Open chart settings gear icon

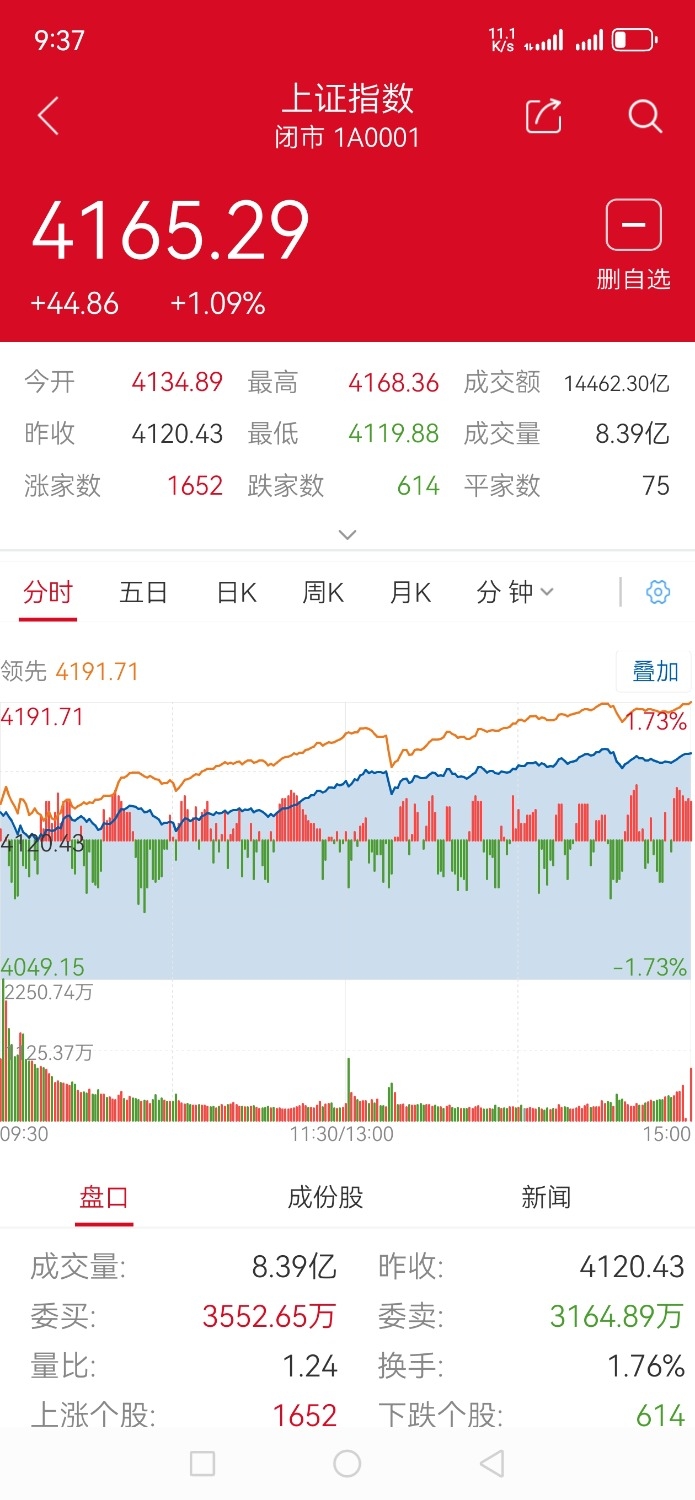pyautogui.click(x=657, y=592)
